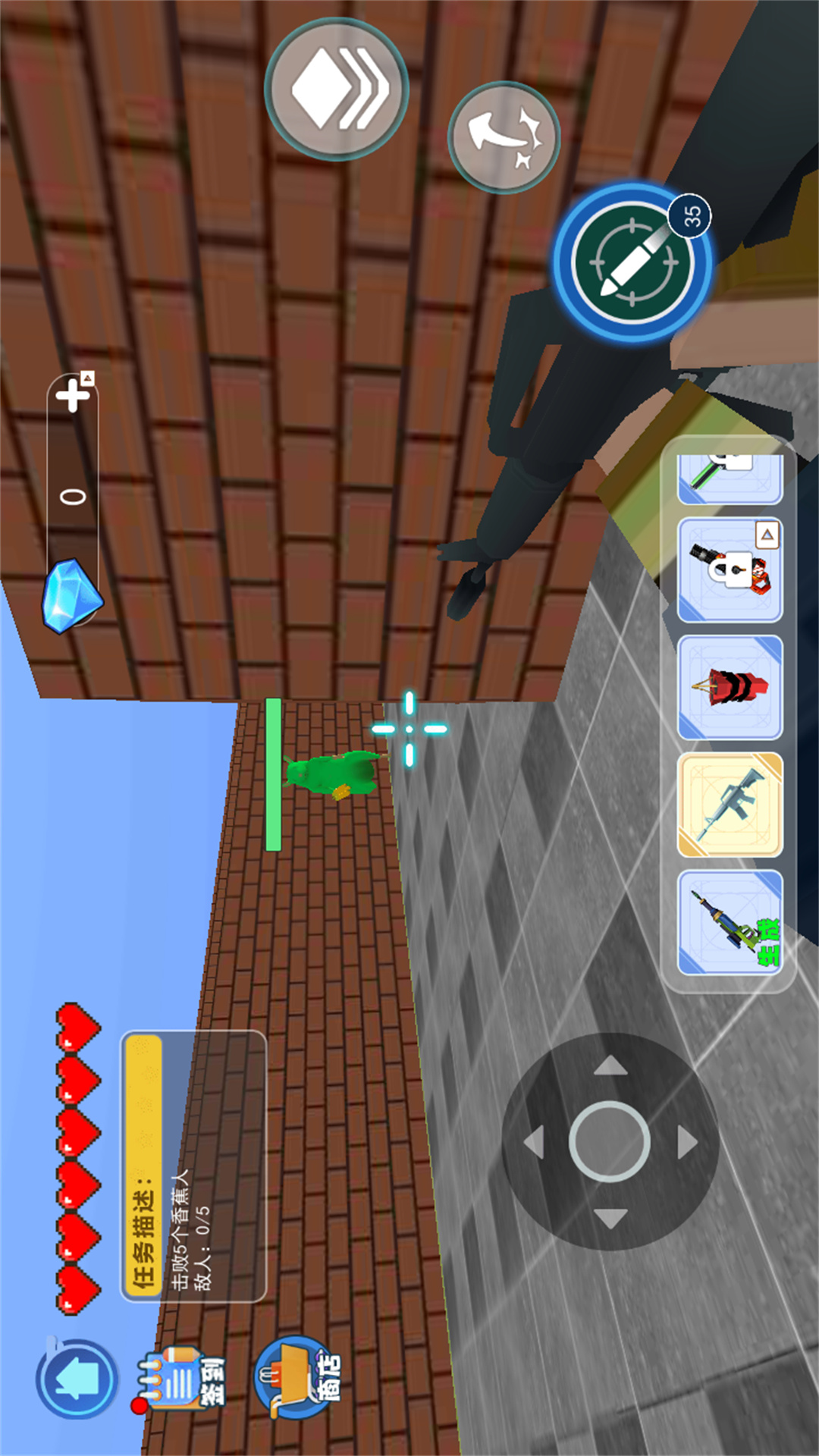The width and height of the screenshot is (819, 1456).
Task: Tap the dash chevrons button
Action: pos(337,89)
